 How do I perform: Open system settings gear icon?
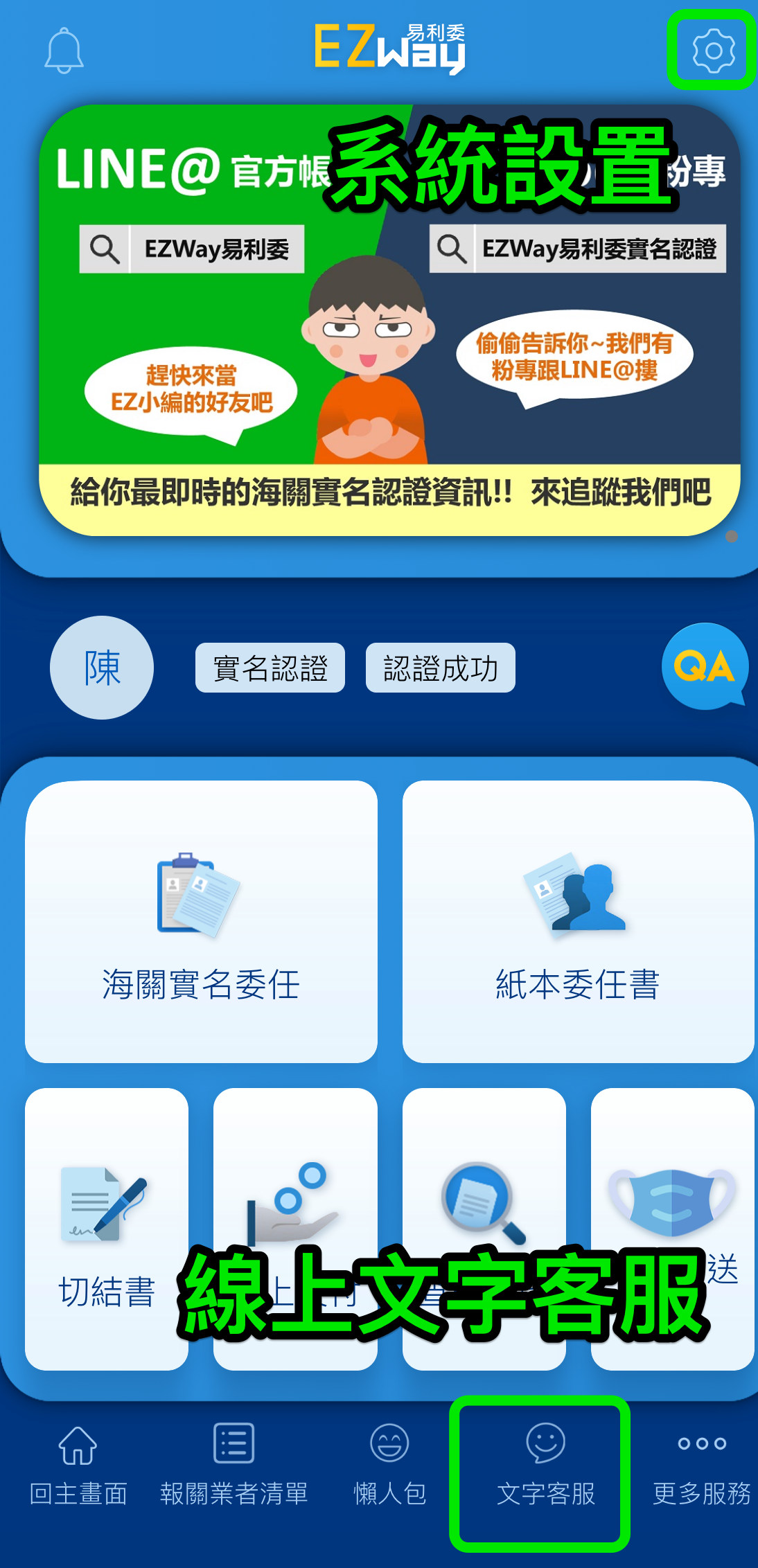(713, 50)
